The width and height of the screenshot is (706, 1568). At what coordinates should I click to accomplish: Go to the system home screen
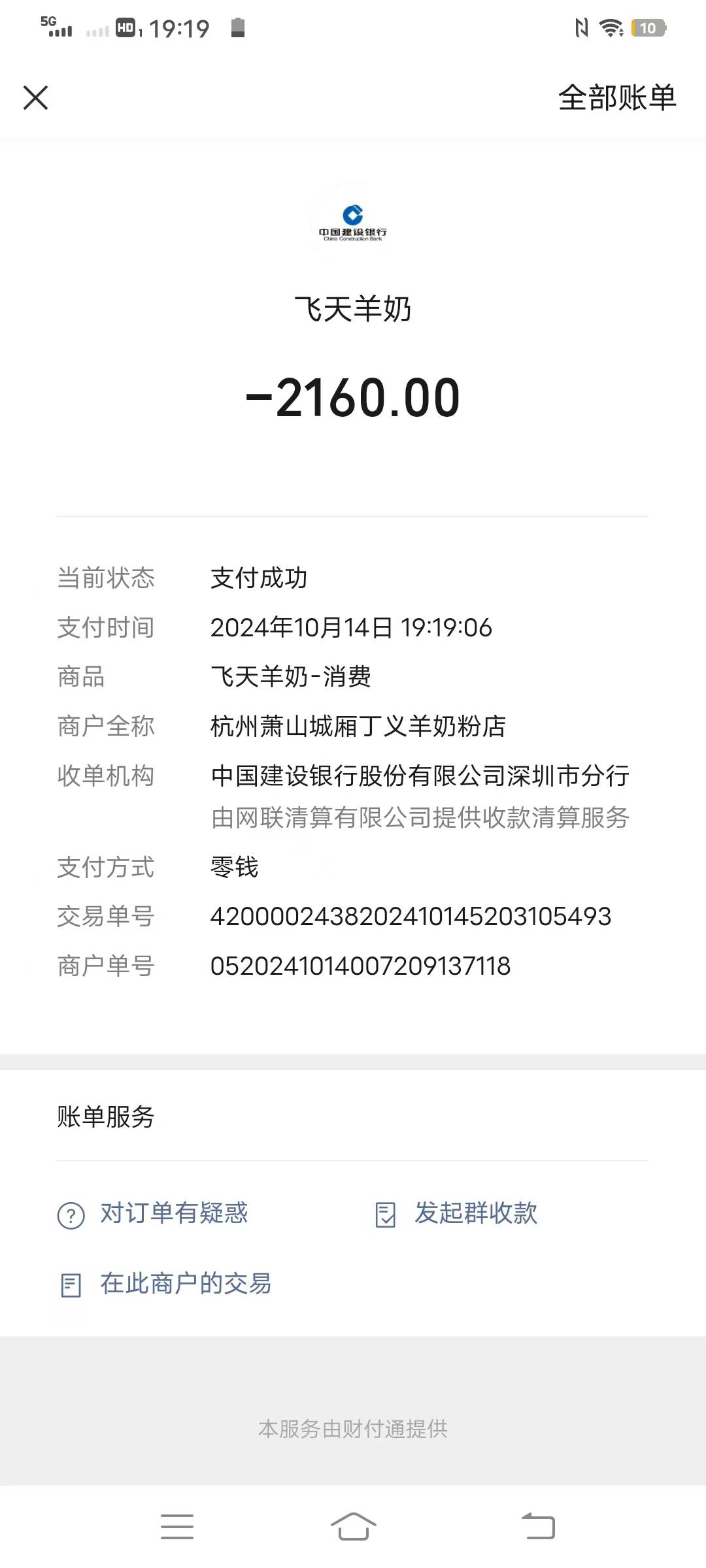click(x=353, y=1526)
